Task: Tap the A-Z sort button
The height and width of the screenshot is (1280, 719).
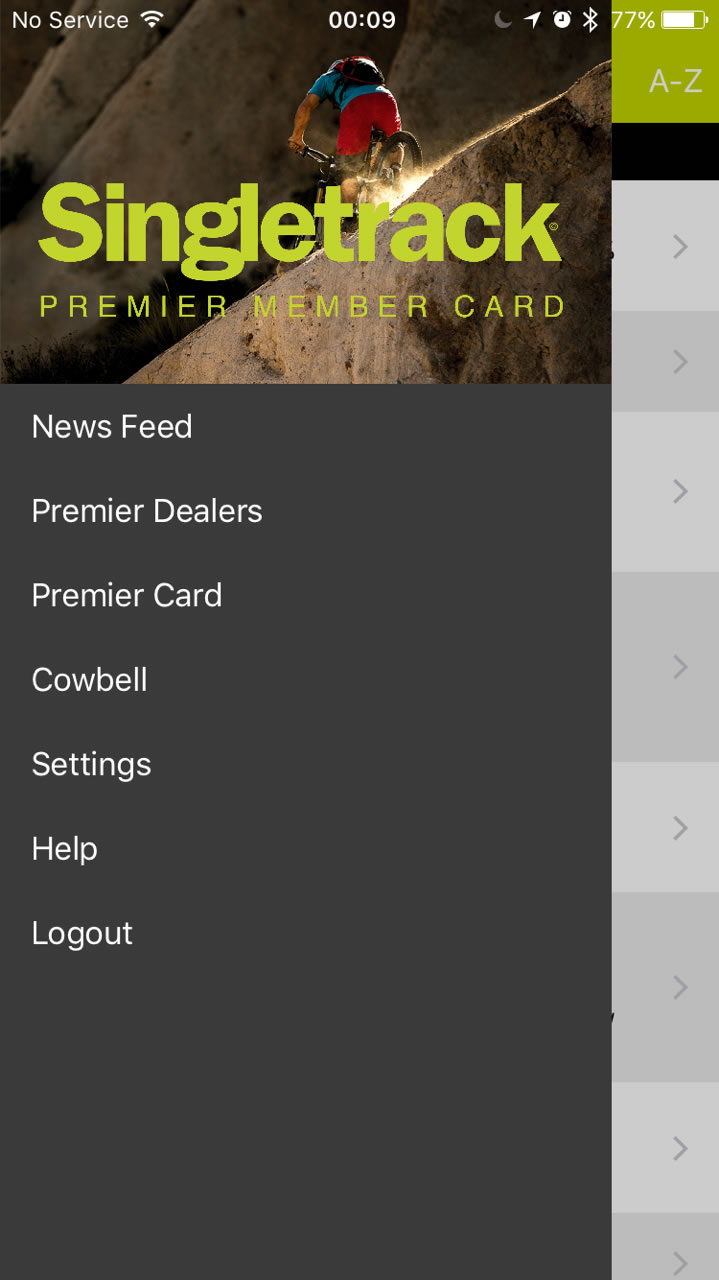Action: [x=675, y=80]
